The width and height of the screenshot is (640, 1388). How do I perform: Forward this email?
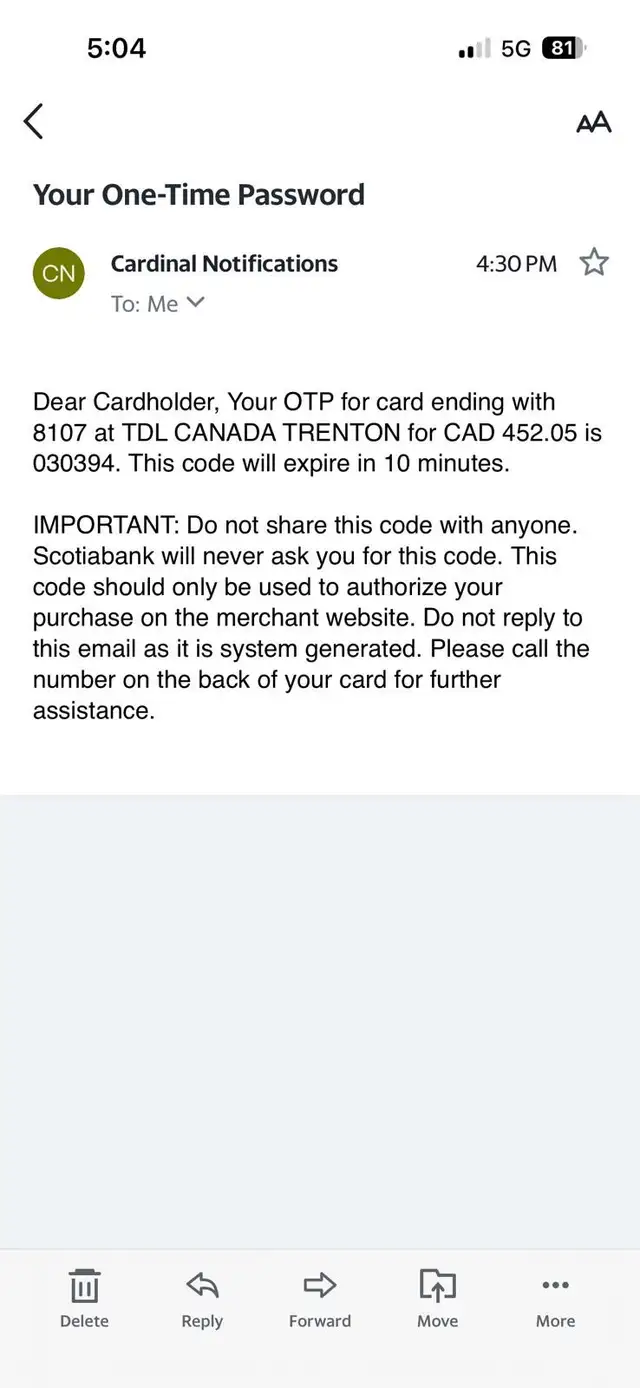pyautogui.click(x=320, y=1298)
